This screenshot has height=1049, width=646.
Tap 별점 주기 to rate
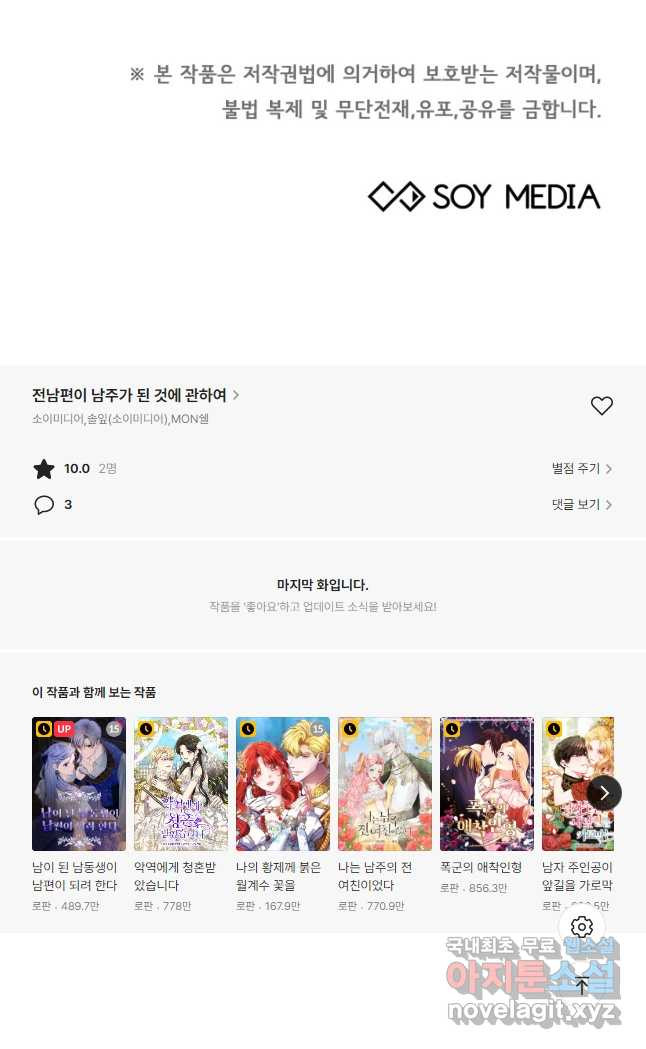pyautogui.click(x=581, y=468)
